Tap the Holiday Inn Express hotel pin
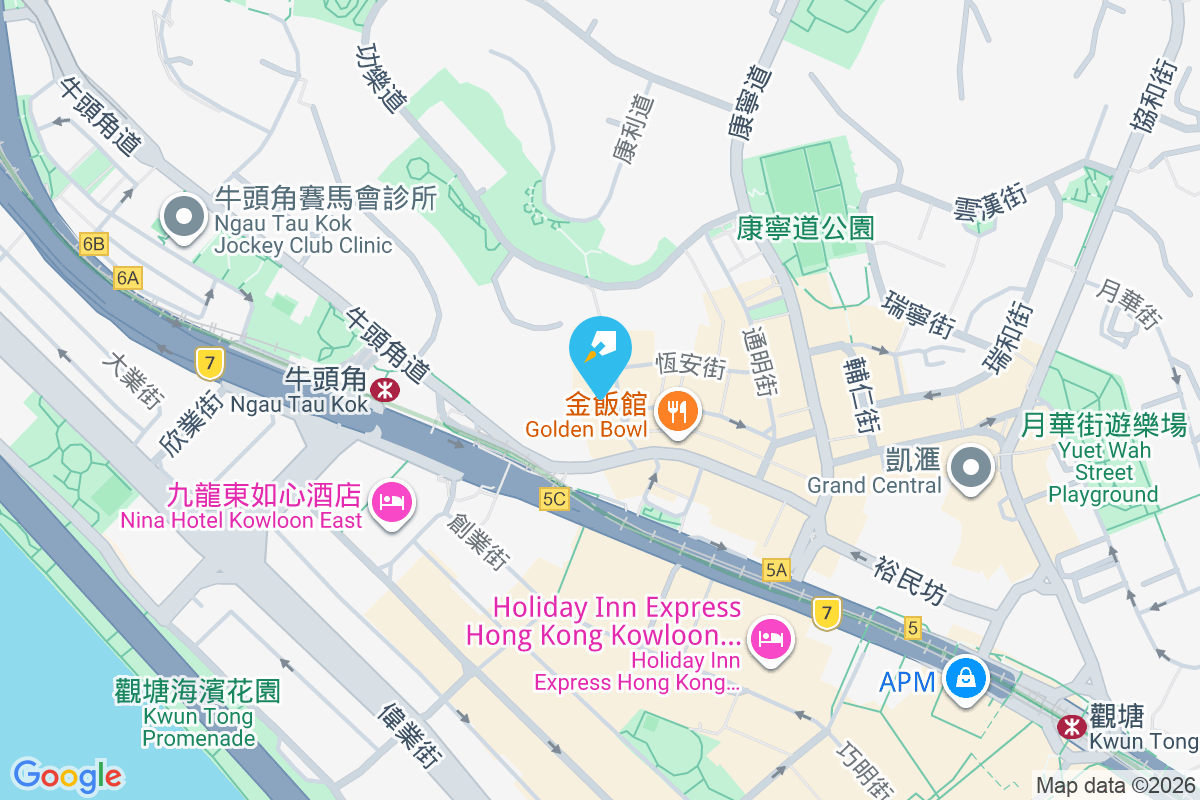 tap(770, 638)
